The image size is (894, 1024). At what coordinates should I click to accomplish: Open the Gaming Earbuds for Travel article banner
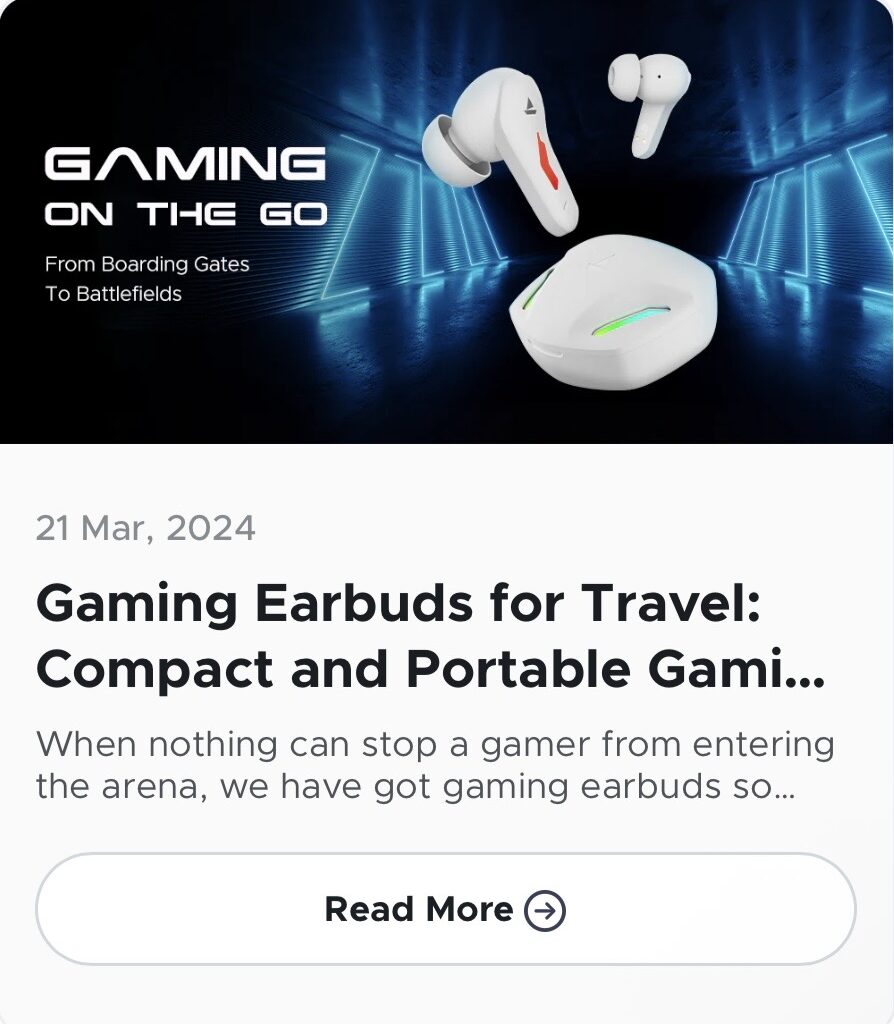tap(447, 222)
